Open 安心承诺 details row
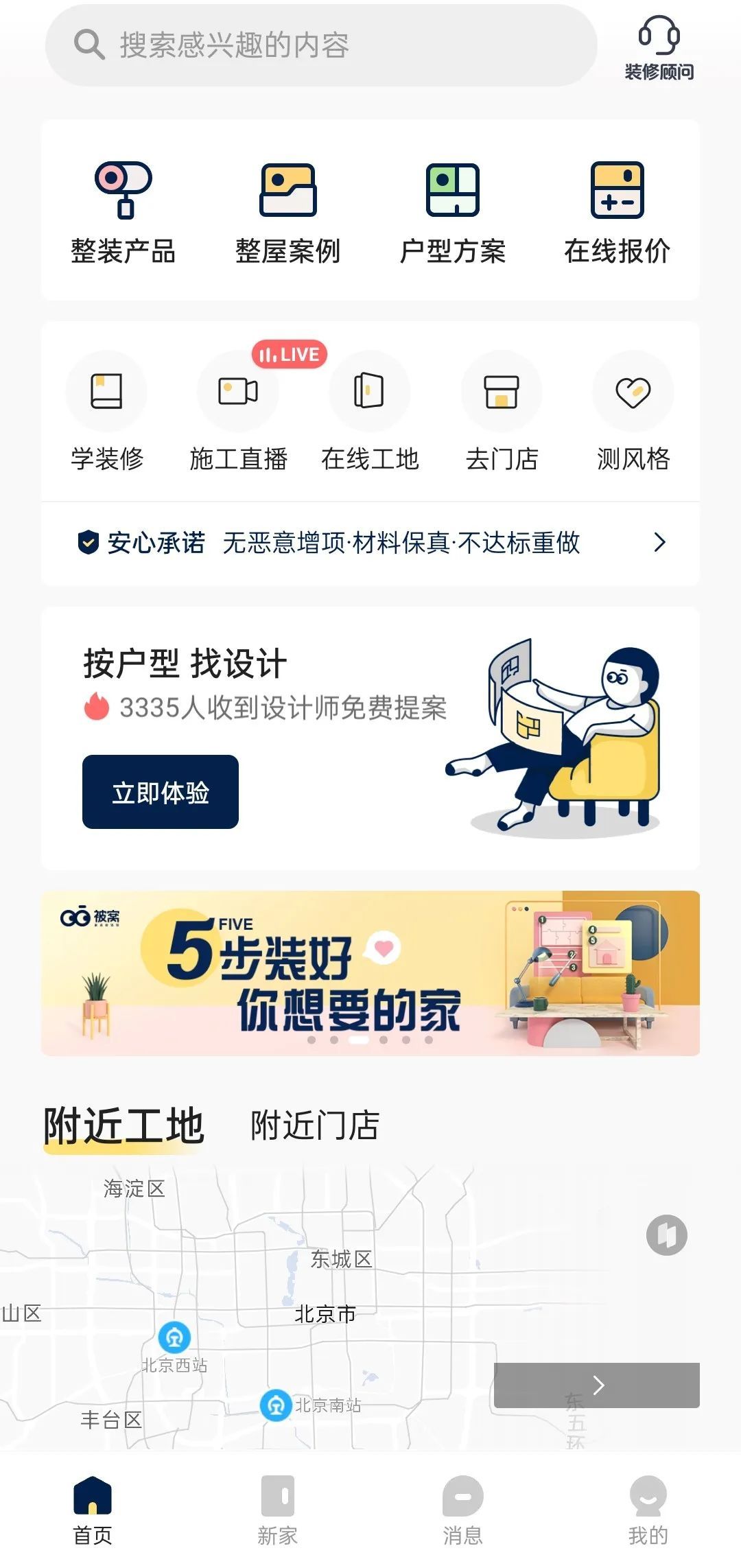 (x=370, y=543)
